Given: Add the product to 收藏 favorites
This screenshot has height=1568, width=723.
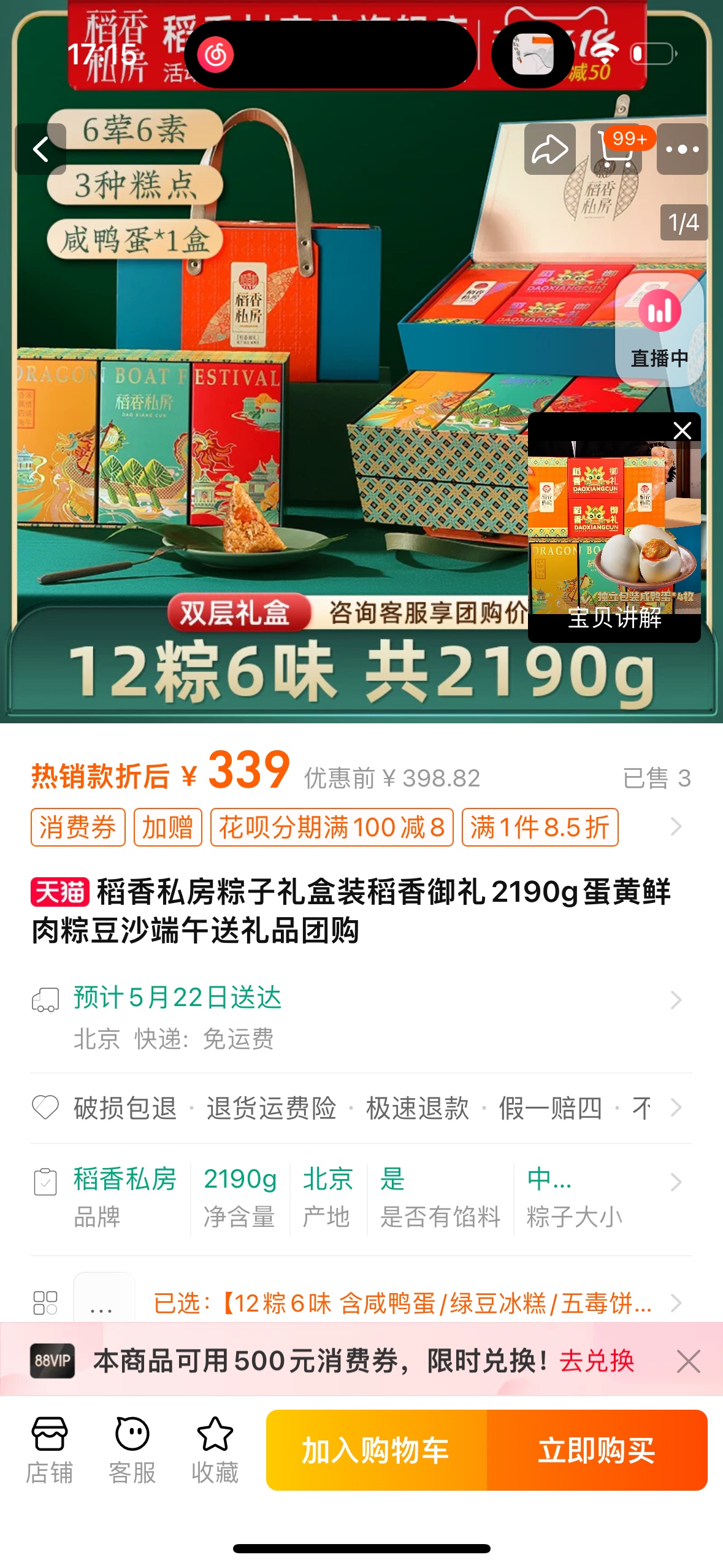Looking at the screenshot, I should coord(215,1450).
